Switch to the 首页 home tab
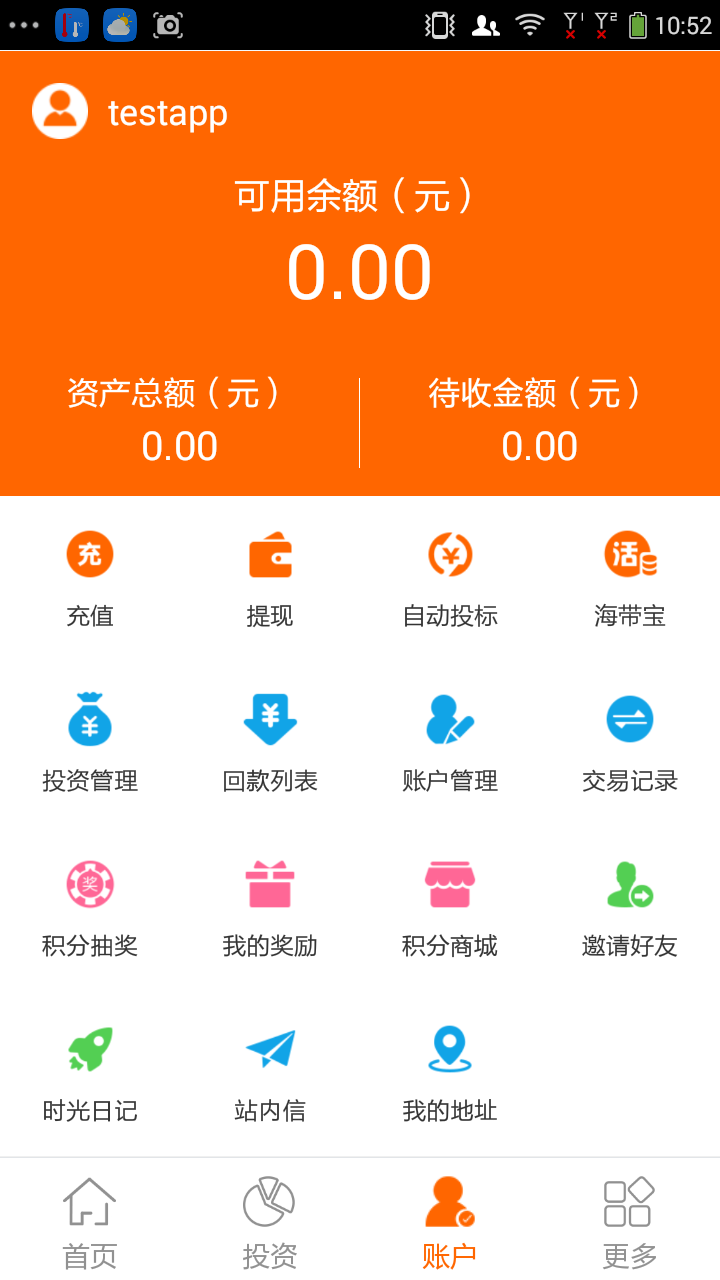This screenshot has width=720, height=1280. [x=90, y=1222]
